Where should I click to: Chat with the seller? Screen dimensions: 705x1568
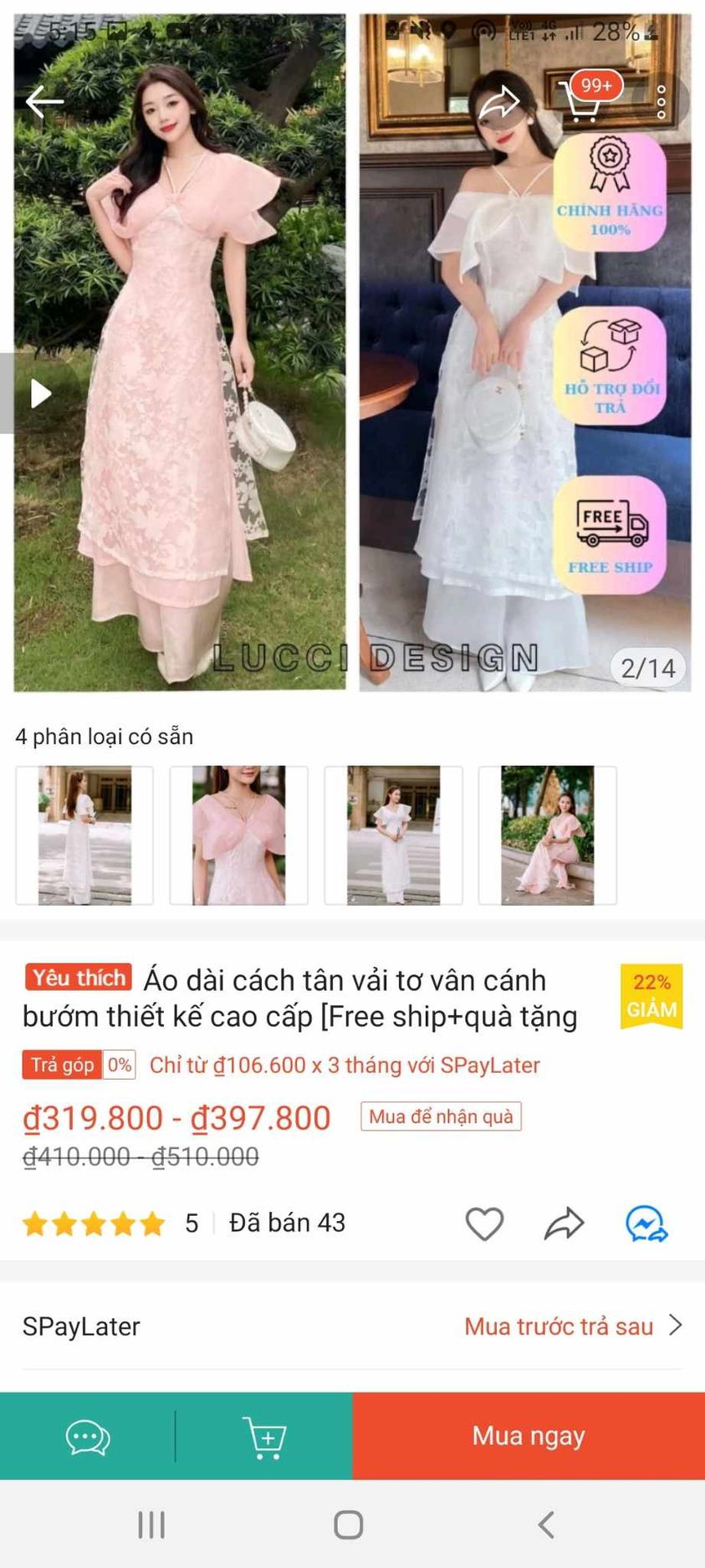pos(88,1438)
